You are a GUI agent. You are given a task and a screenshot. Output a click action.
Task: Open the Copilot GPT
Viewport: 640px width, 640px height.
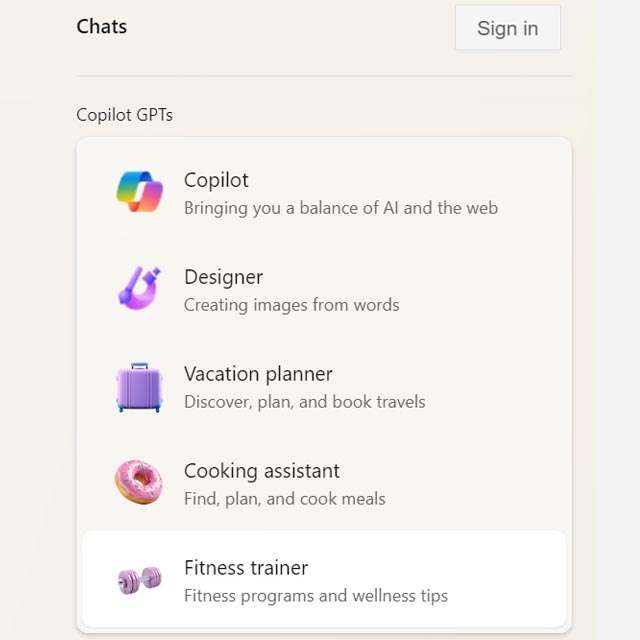(x=323, y=193)
